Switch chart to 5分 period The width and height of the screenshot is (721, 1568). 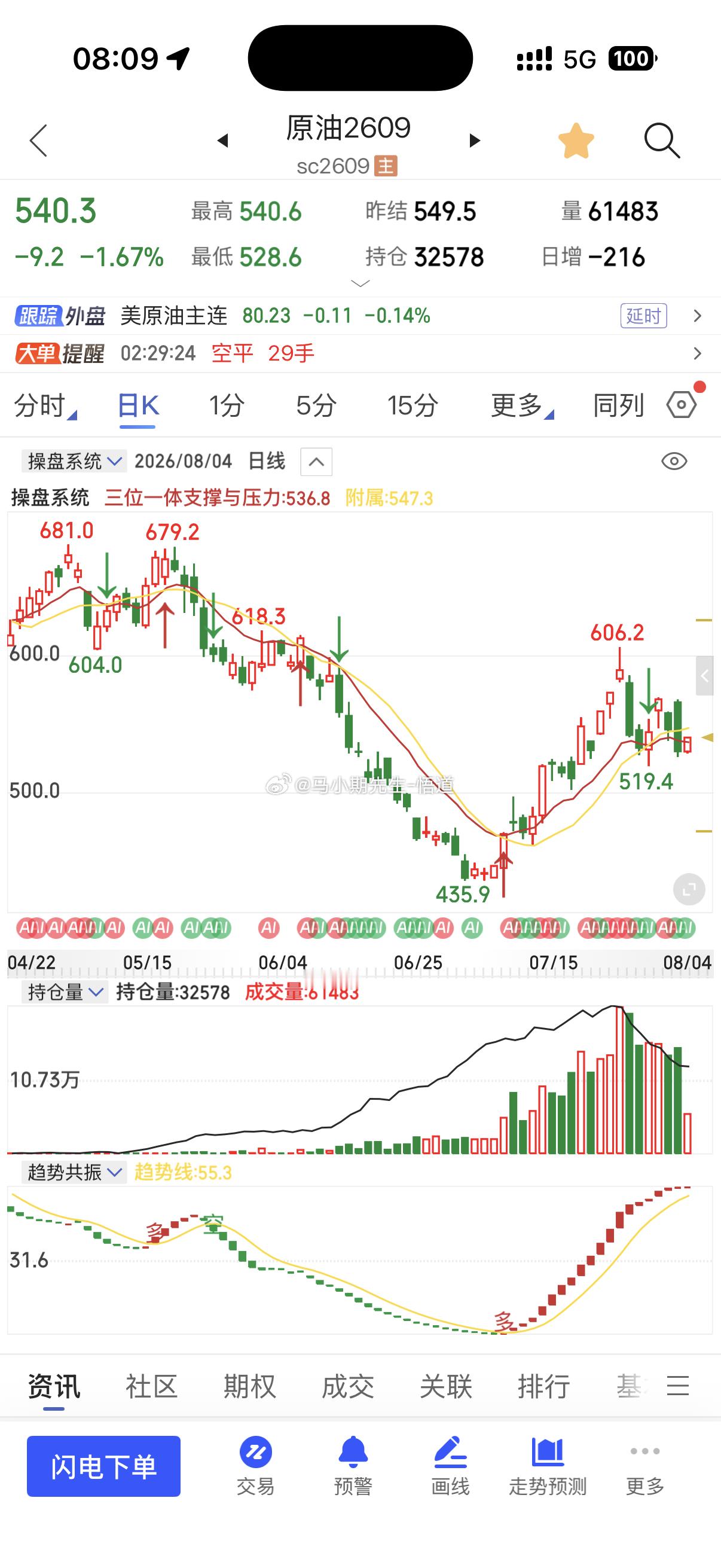tap(316, 405)
